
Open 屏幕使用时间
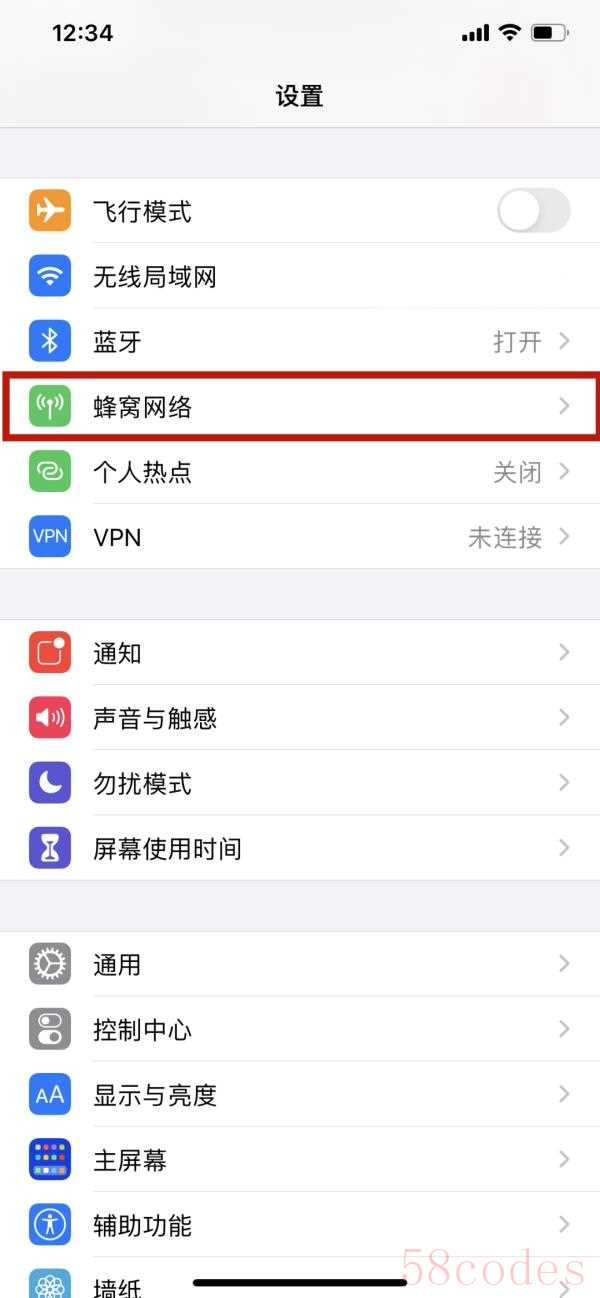point(300,848)
